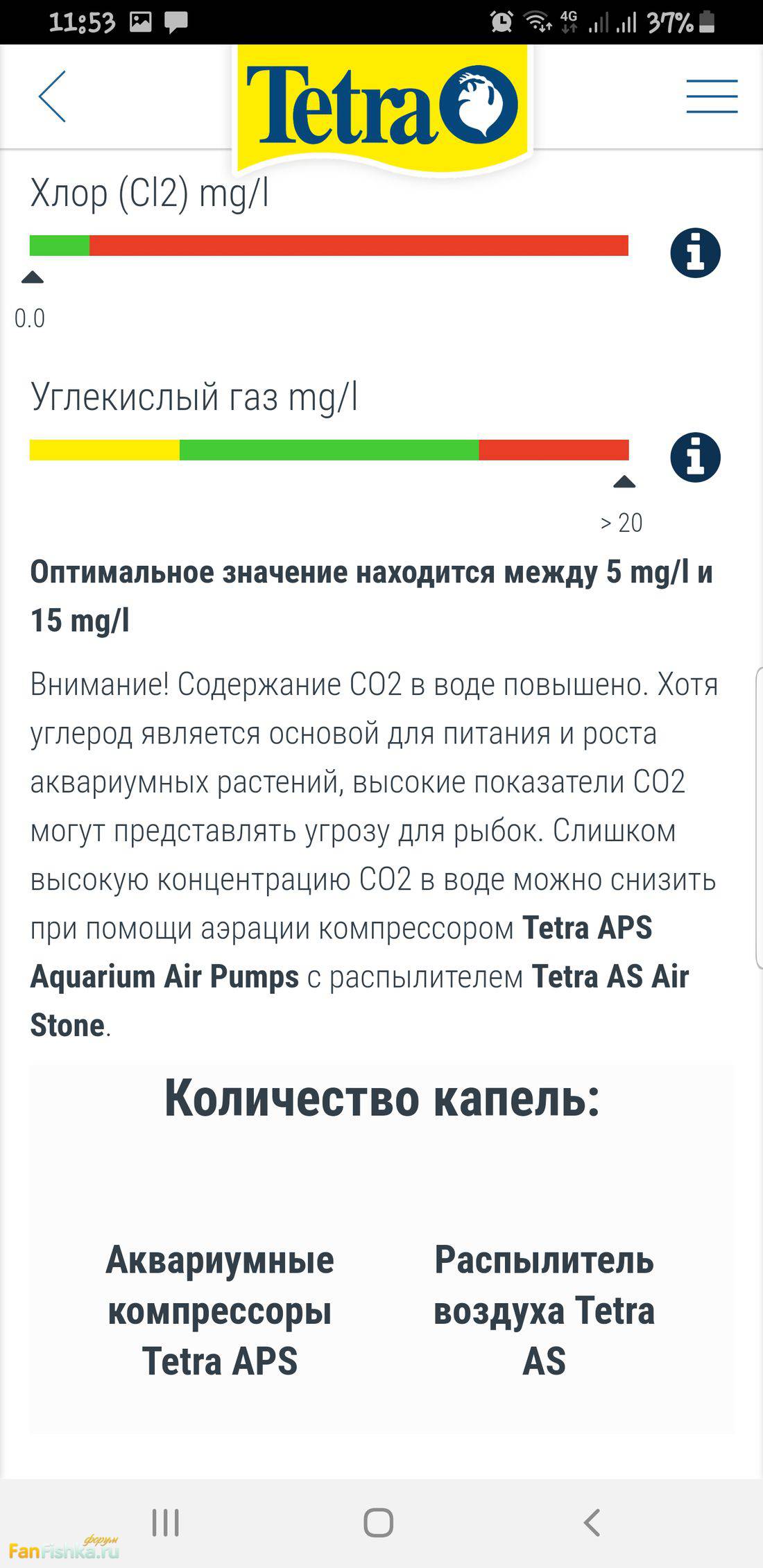
Task: Open Аквариумные компрессоры Tetra APS card
Action: click(x=220, y=1309)
